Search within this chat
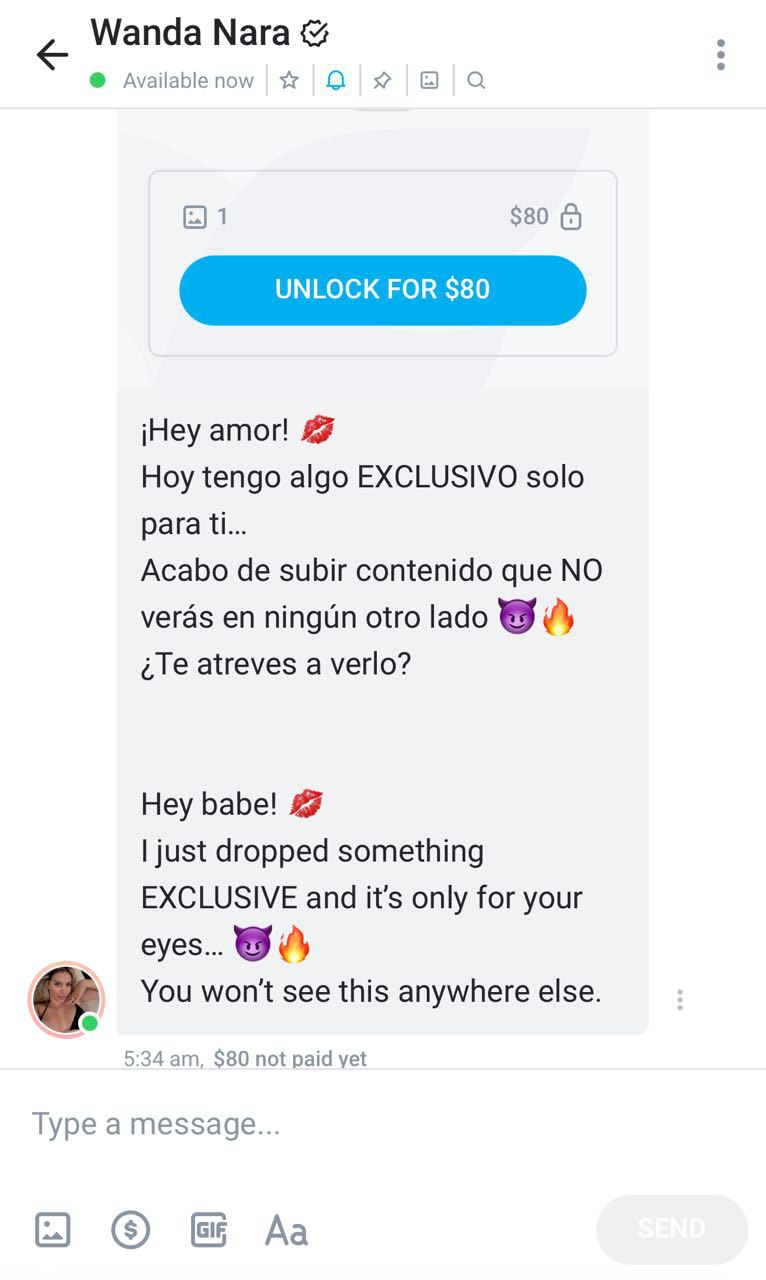The image size is (766, 1280). (476, 81)
